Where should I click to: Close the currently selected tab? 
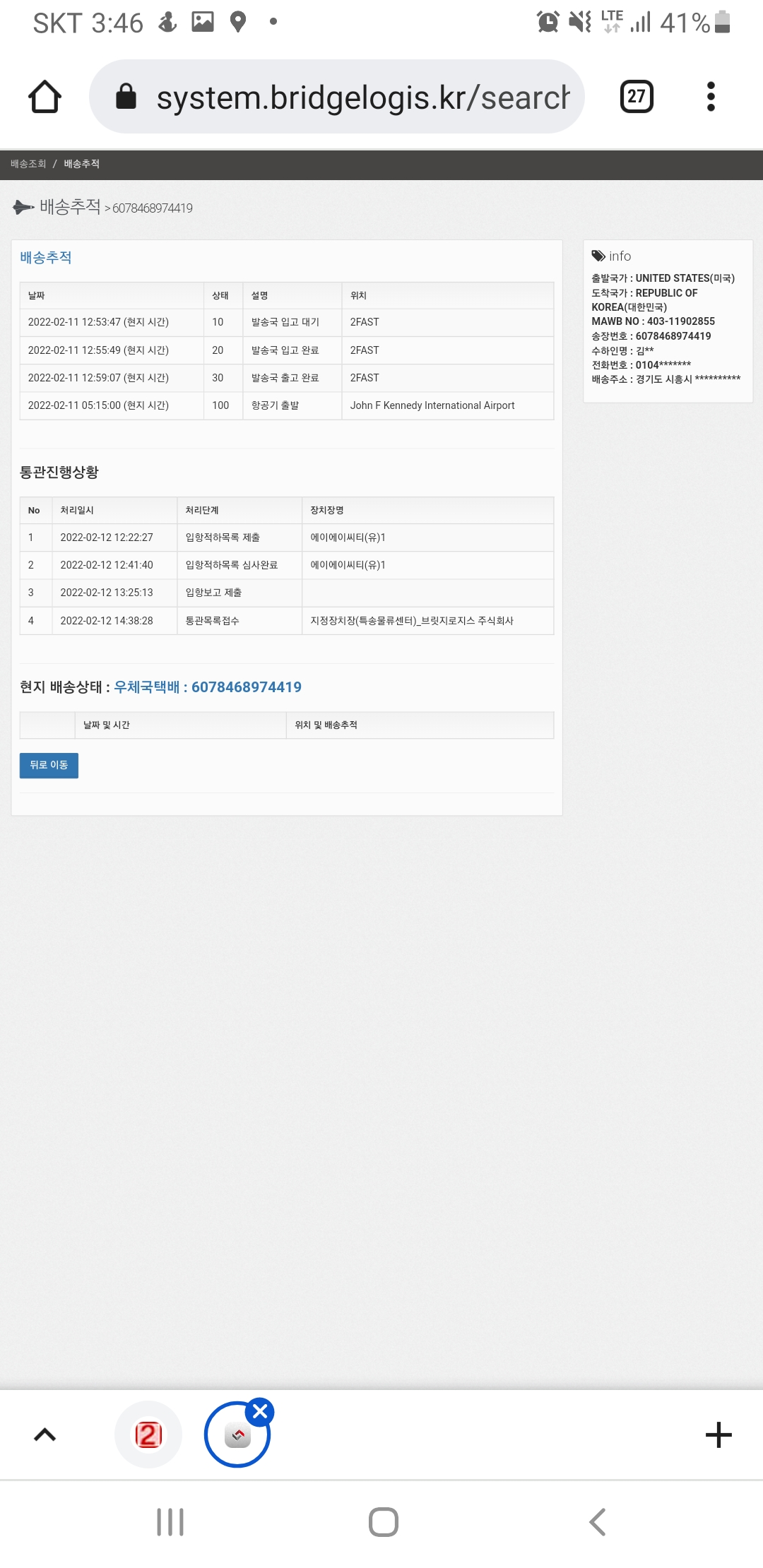[x=260, y=1412]
